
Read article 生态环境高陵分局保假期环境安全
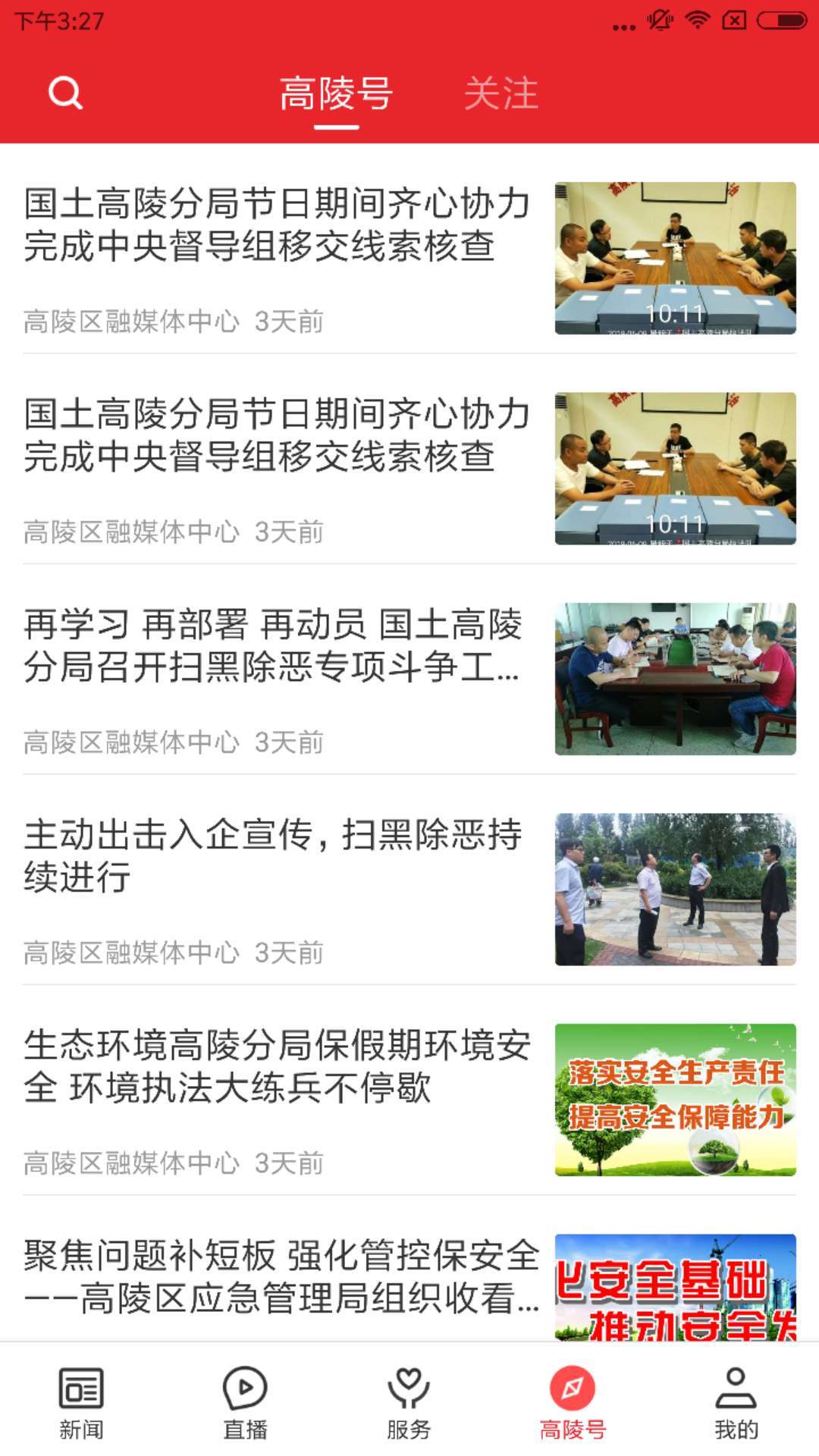277,1066
